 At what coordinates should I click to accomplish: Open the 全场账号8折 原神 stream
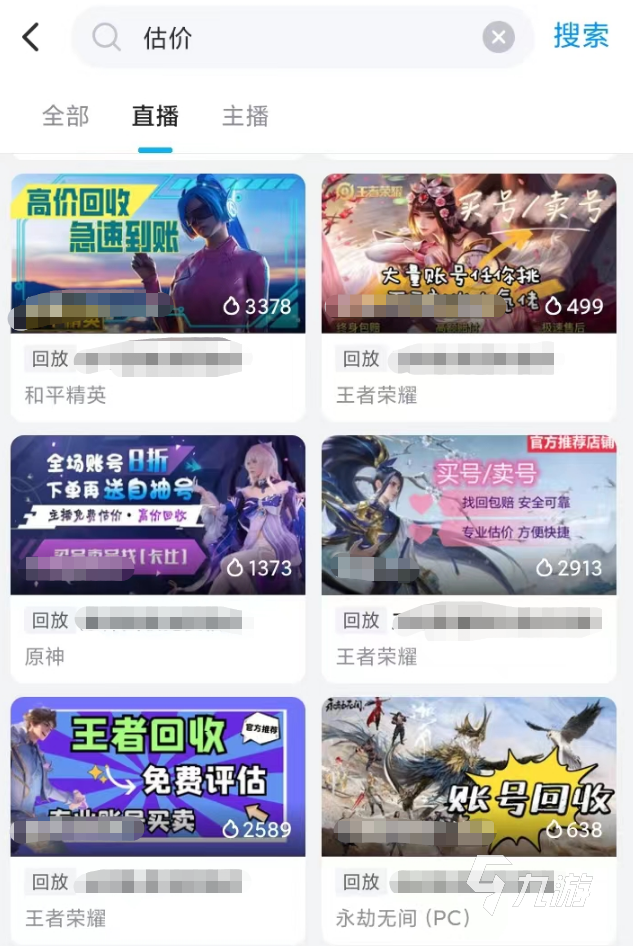coord(158,515)
